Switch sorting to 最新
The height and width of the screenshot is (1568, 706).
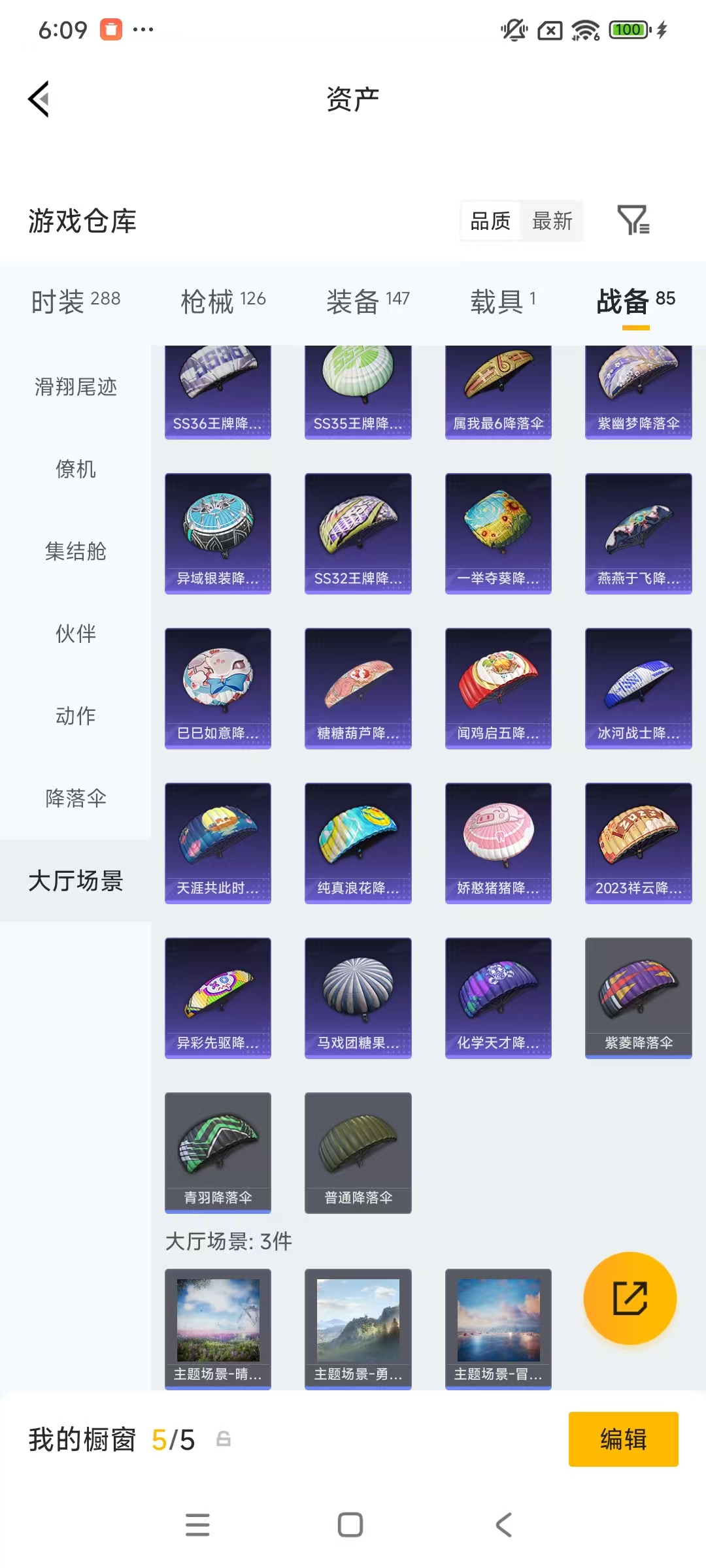[x=552, y=221]
